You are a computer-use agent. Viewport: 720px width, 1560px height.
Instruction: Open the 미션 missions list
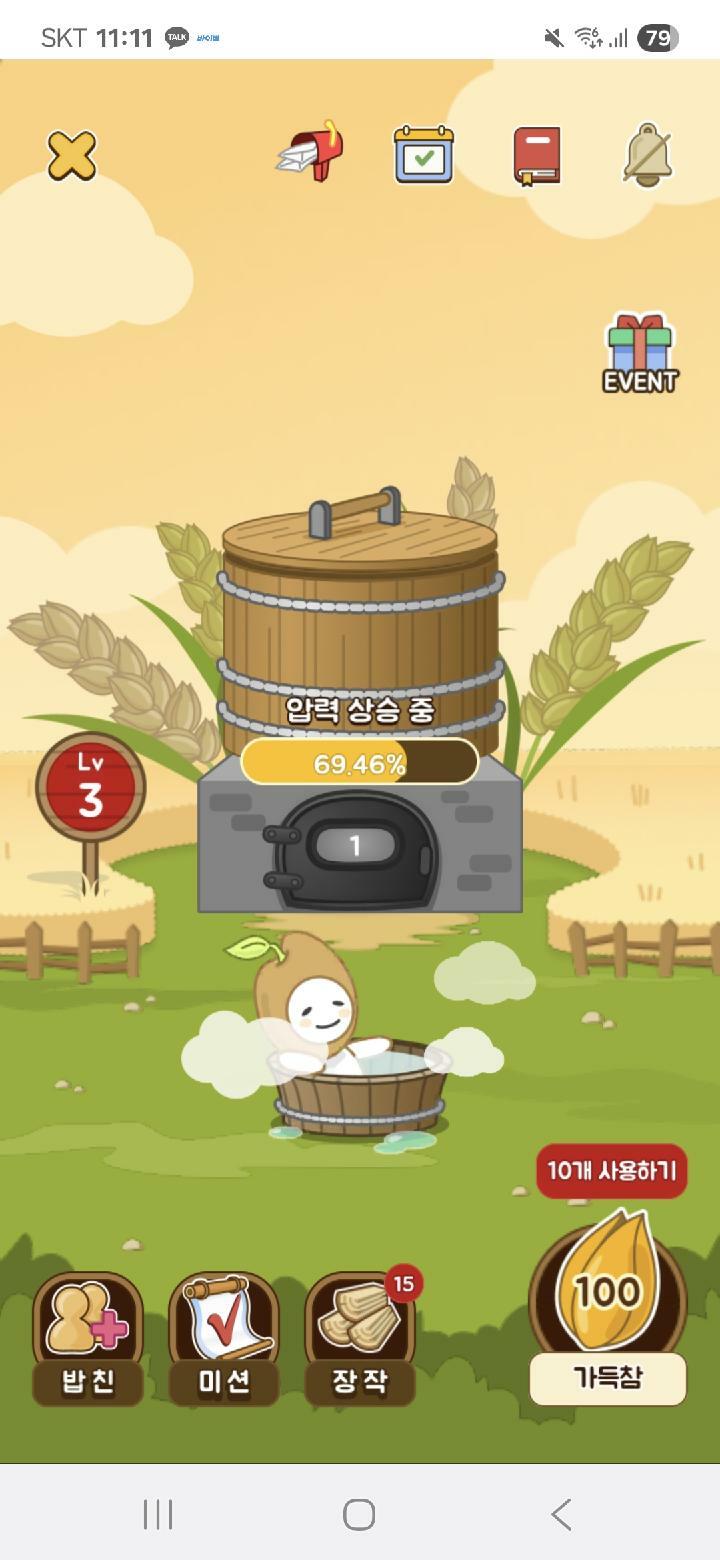click(224, 1338)
